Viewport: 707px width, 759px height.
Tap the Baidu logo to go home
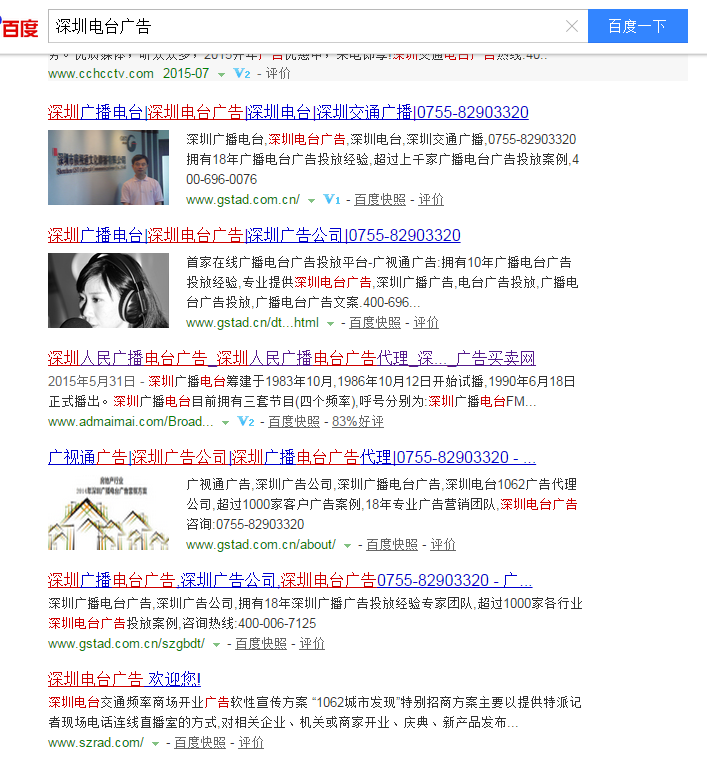(x=20, y=28)
